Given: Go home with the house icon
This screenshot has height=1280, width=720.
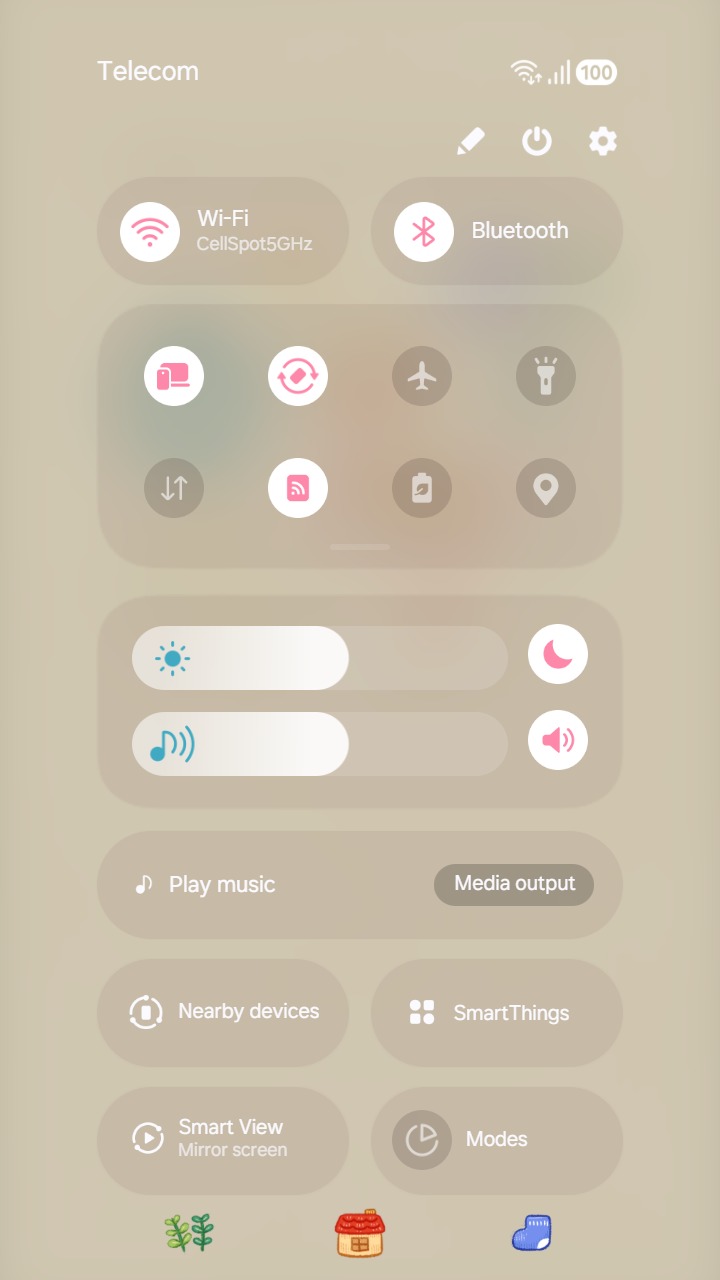Looking at the screenshot, I should coord(360,1232).
